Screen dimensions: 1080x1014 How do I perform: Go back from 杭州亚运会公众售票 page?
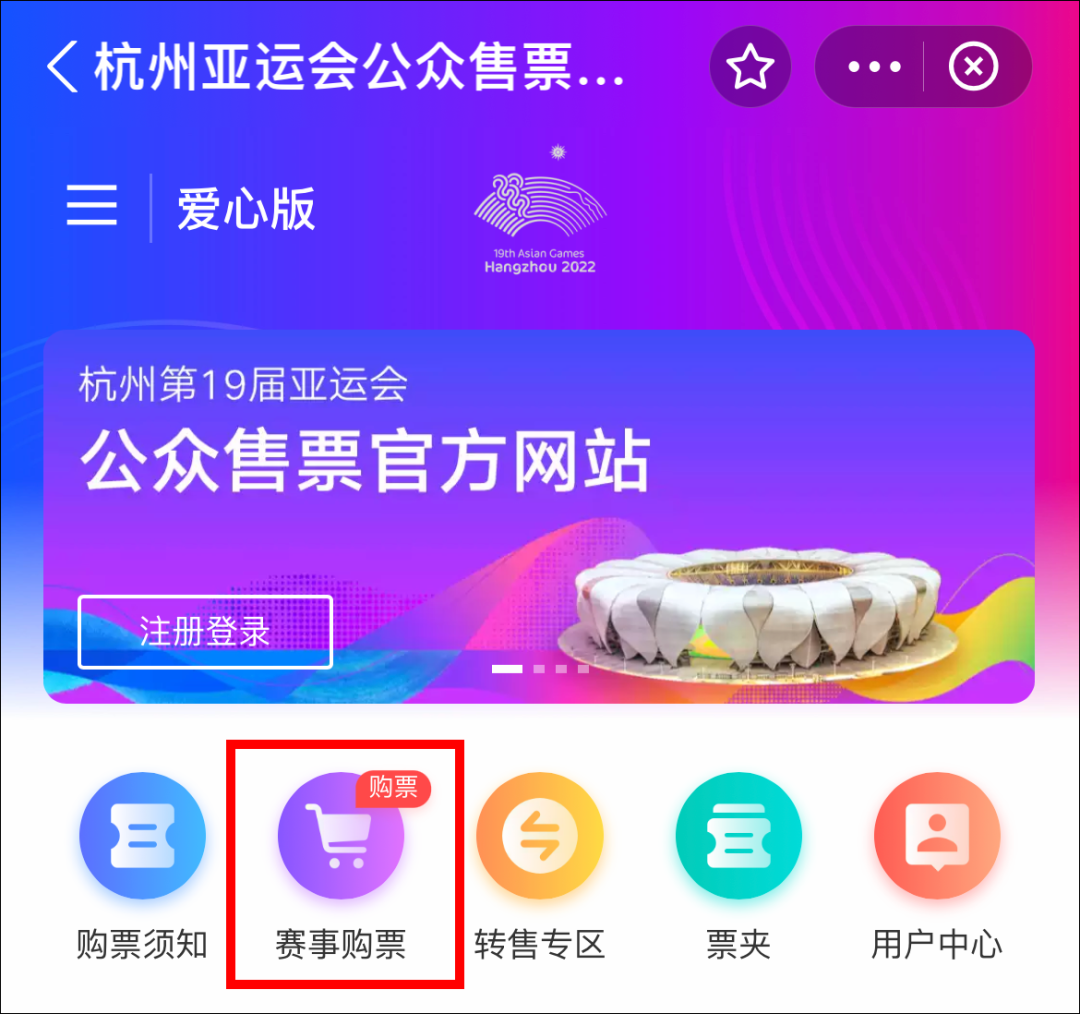click(63, 68)
